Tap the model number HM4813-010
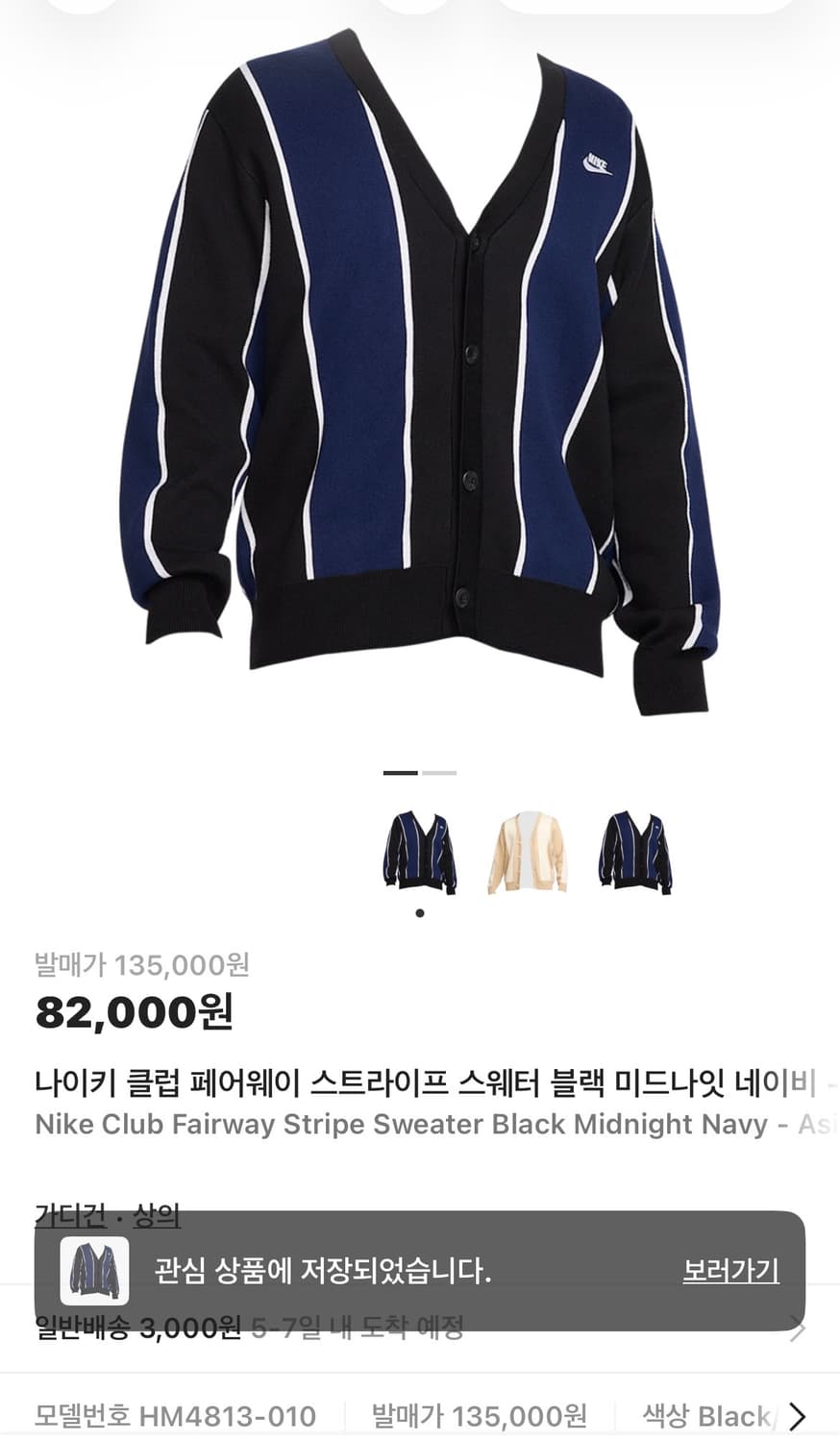 175,1416
